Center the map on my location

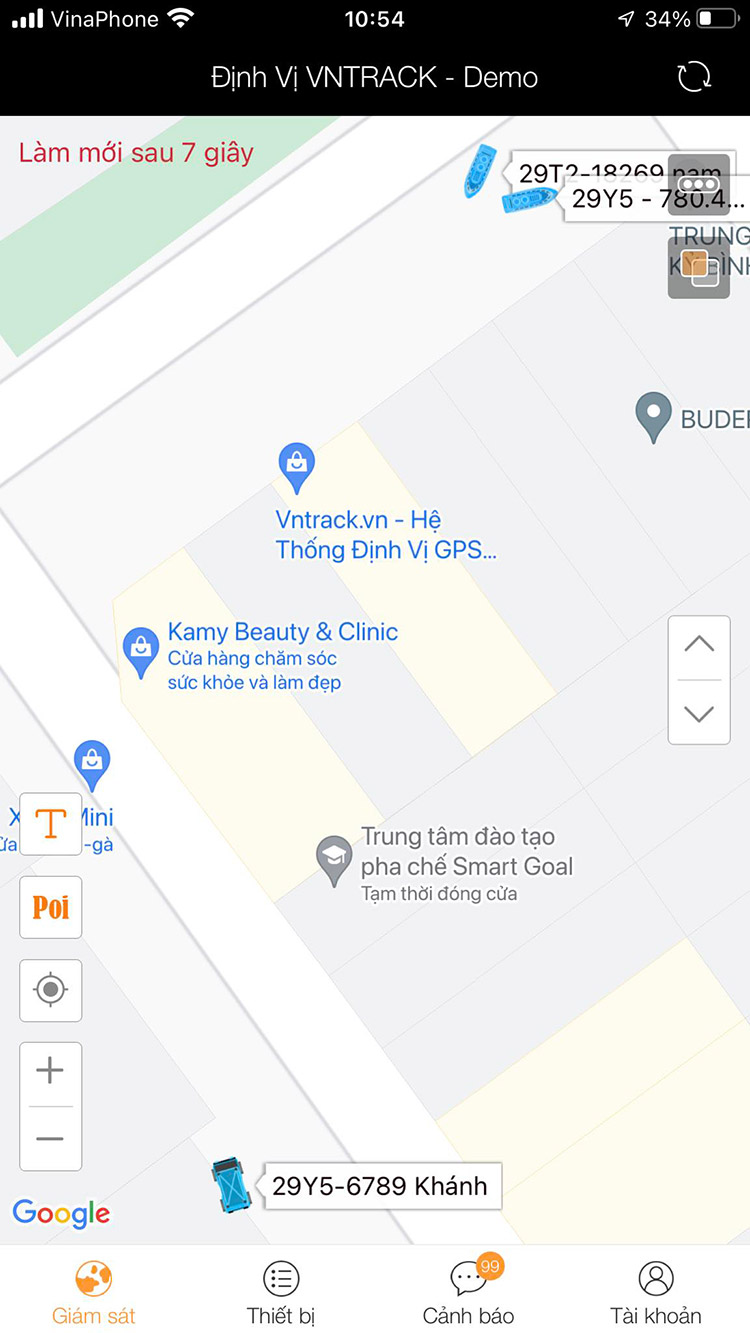pos(51,990)
